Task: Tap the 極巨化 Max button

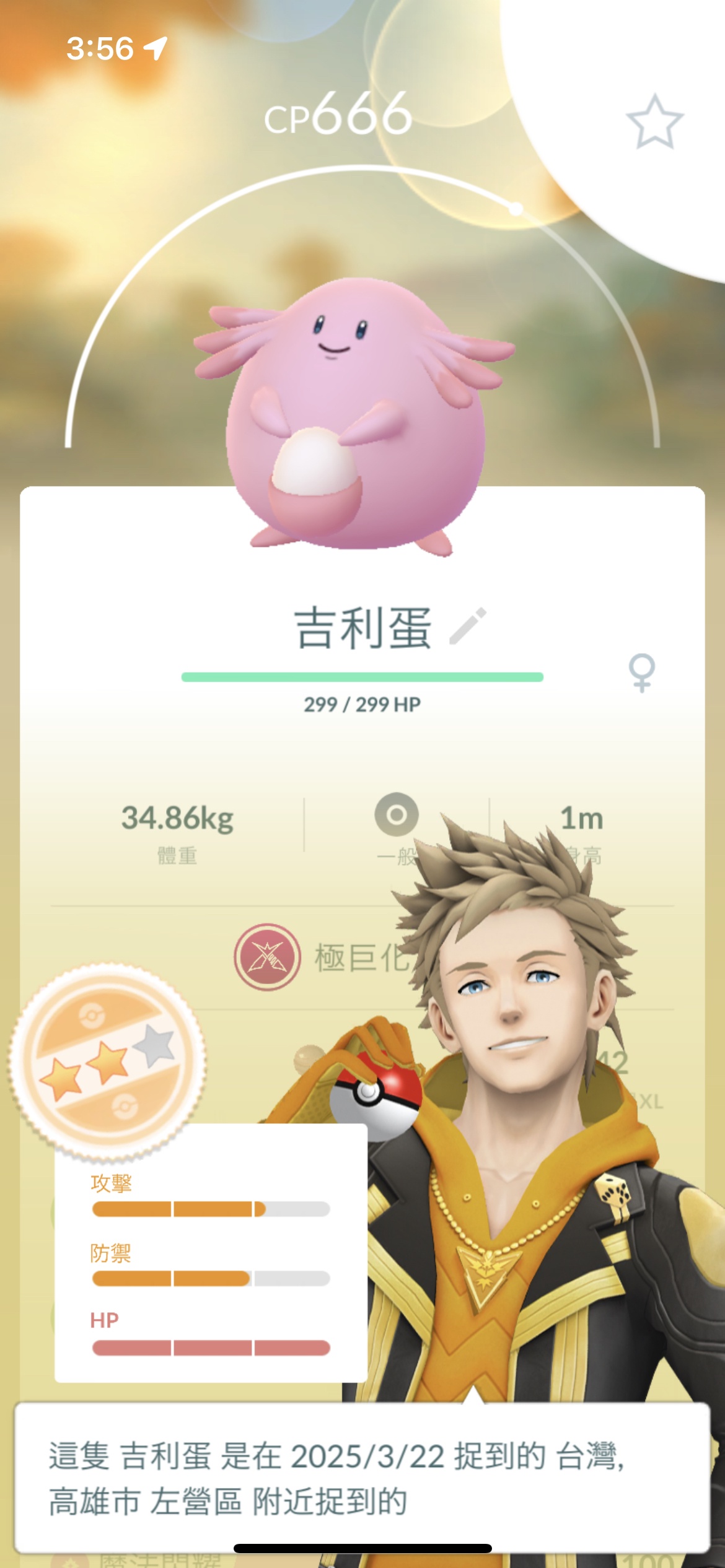Action: [x=268, y=957]
